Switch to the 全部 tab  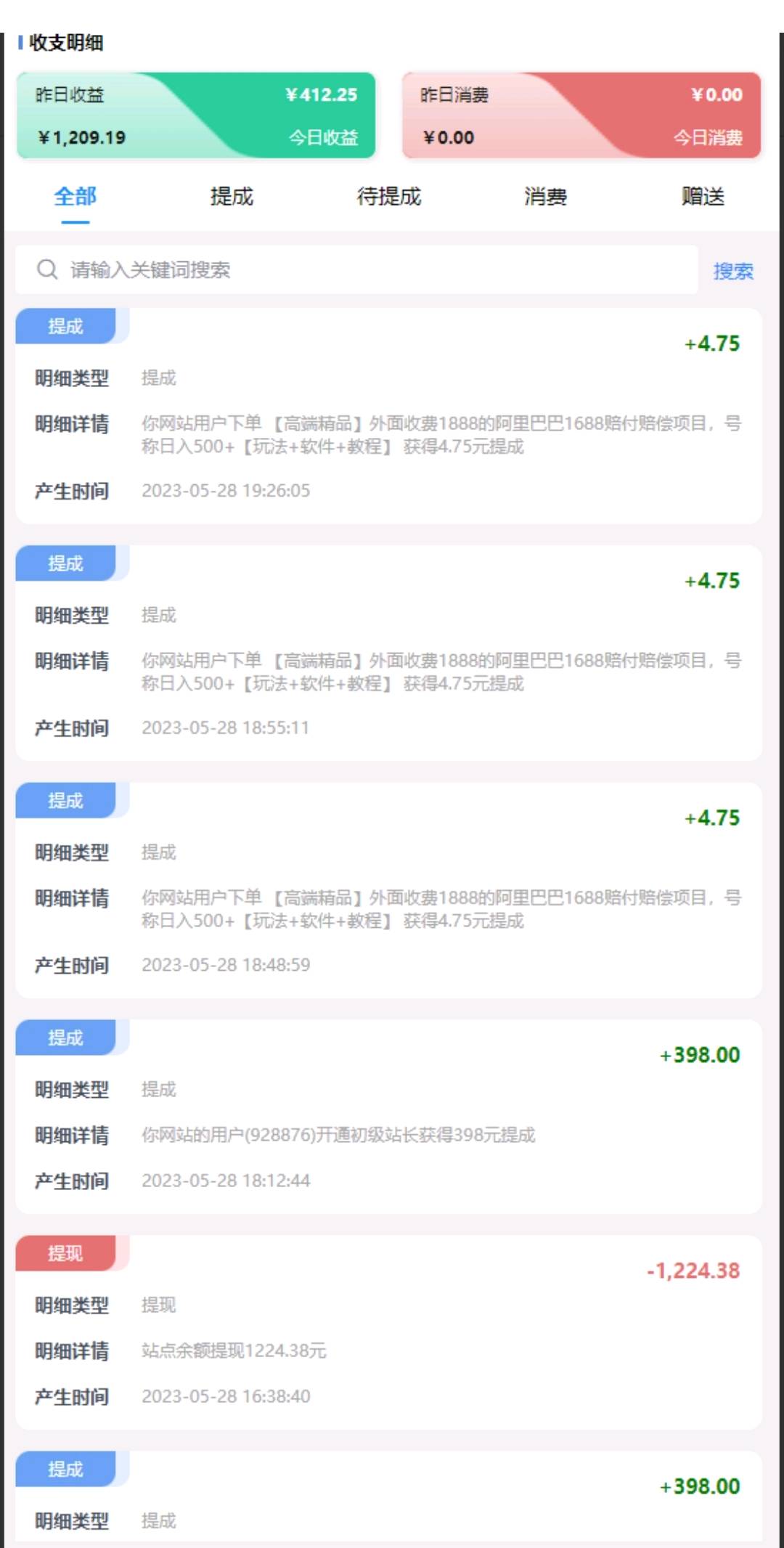(x=75, y=197)
